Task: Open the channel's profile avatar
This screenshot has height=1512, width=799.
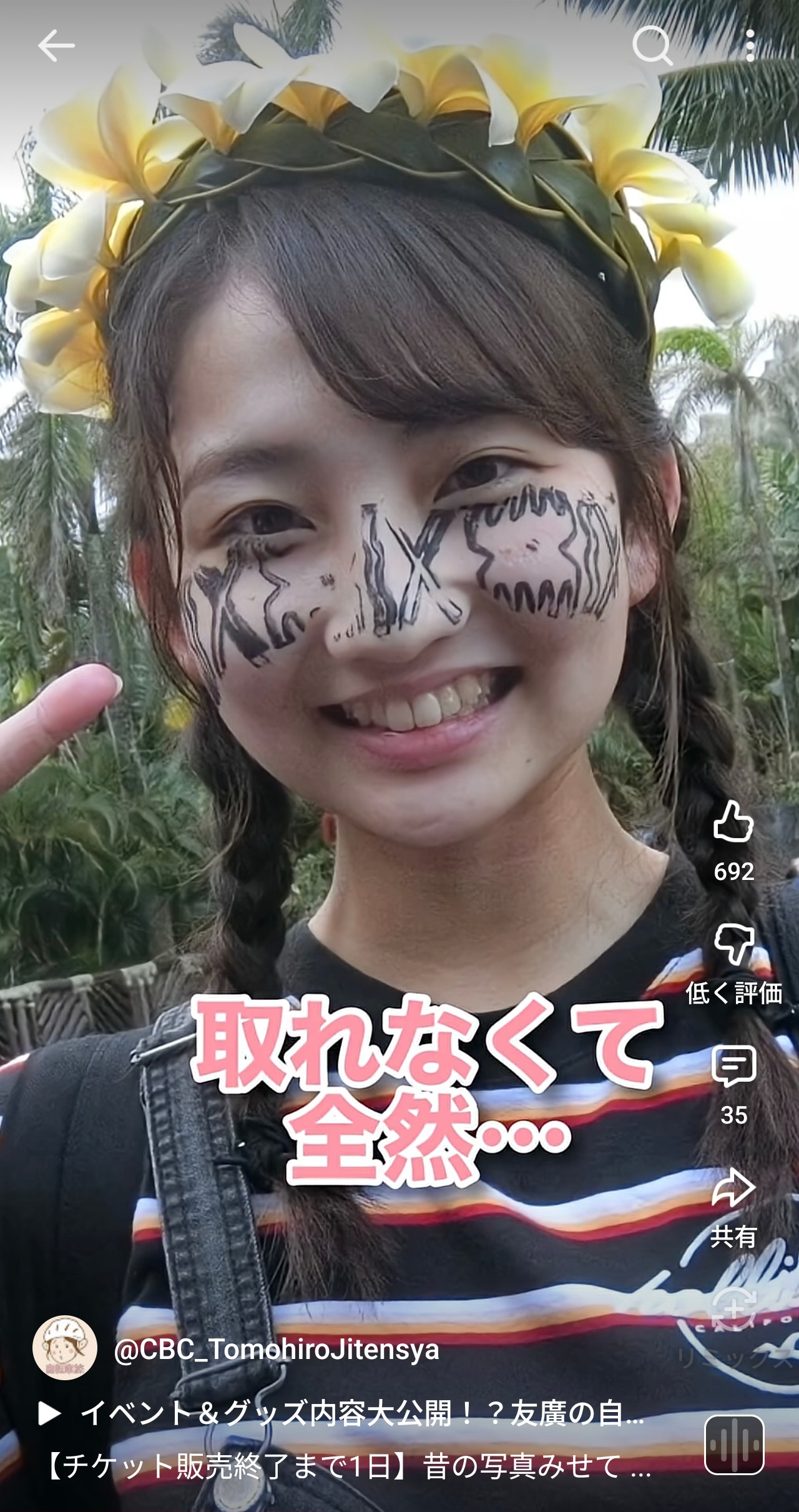Action: coord(64,1348)
